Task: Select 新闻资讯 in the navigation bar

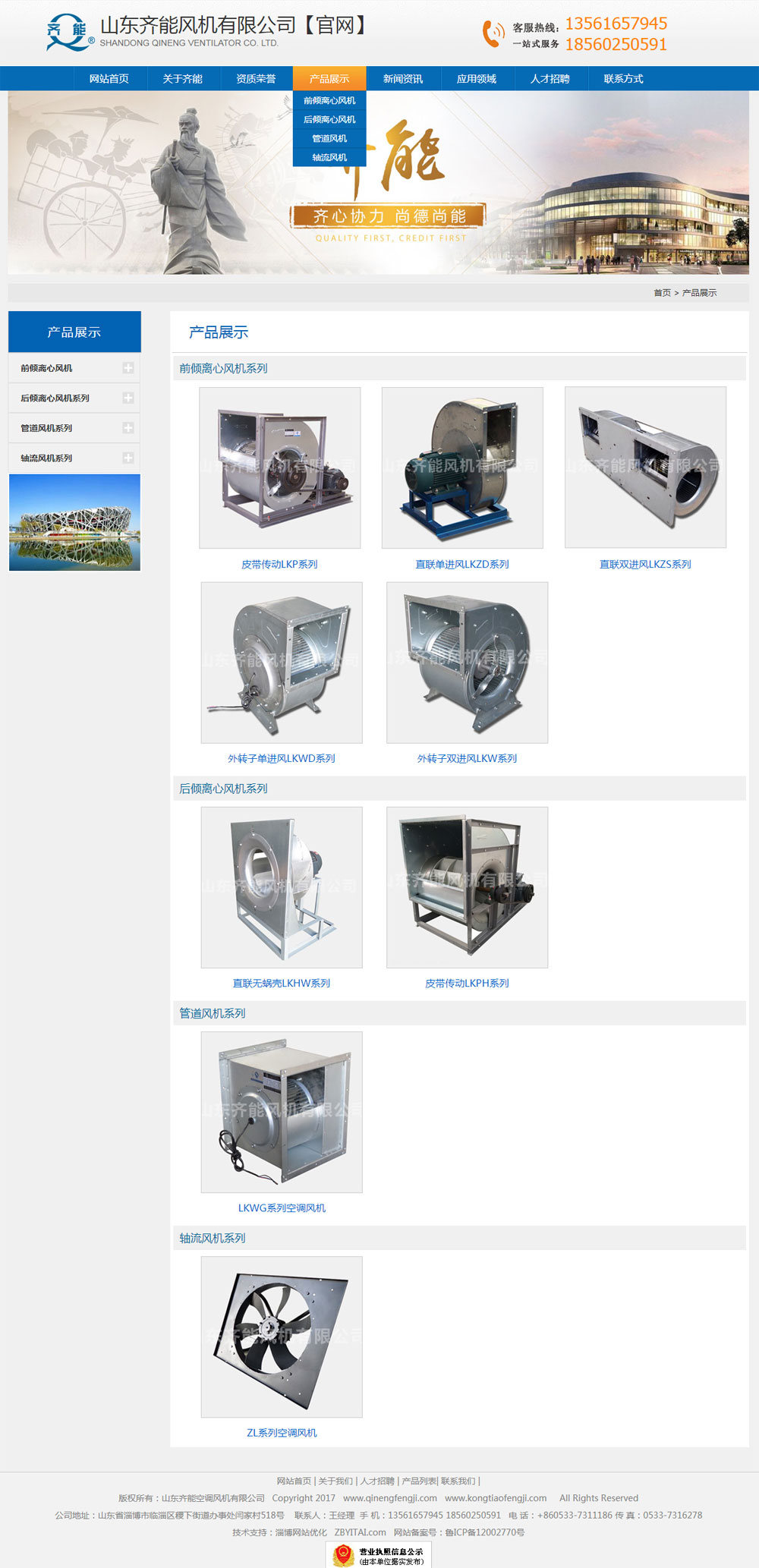Action: pyautogui.click(x=403, y=79)
